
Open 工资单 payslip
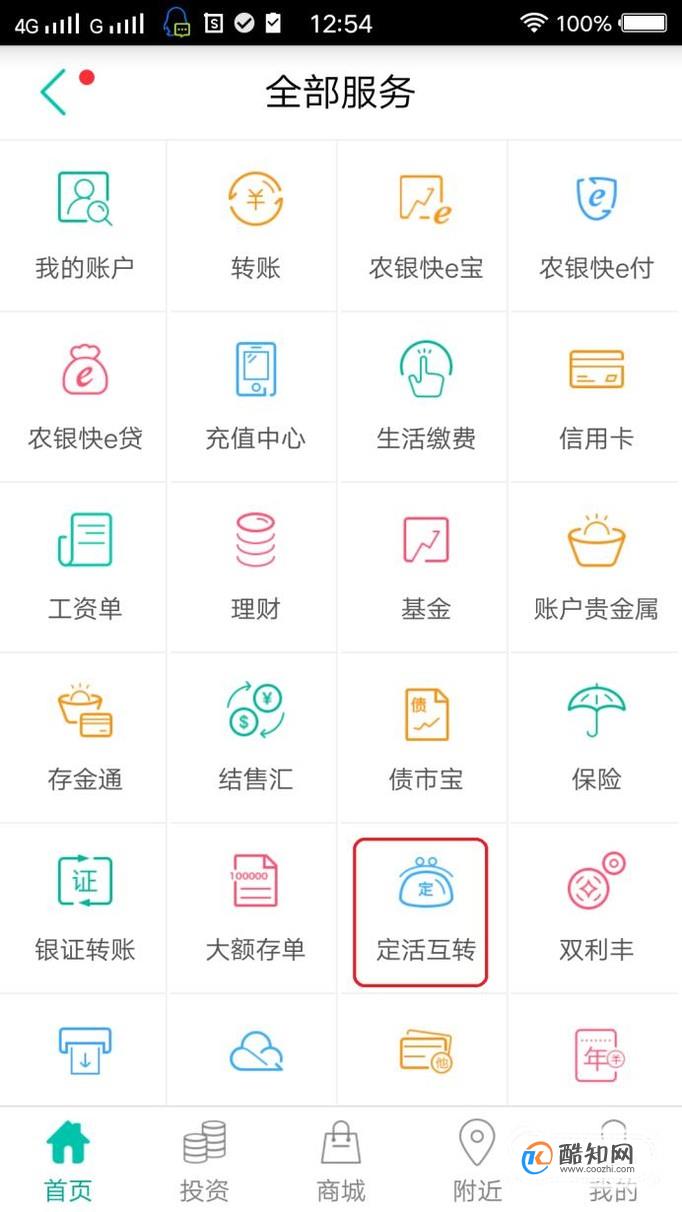pos(84,567)
